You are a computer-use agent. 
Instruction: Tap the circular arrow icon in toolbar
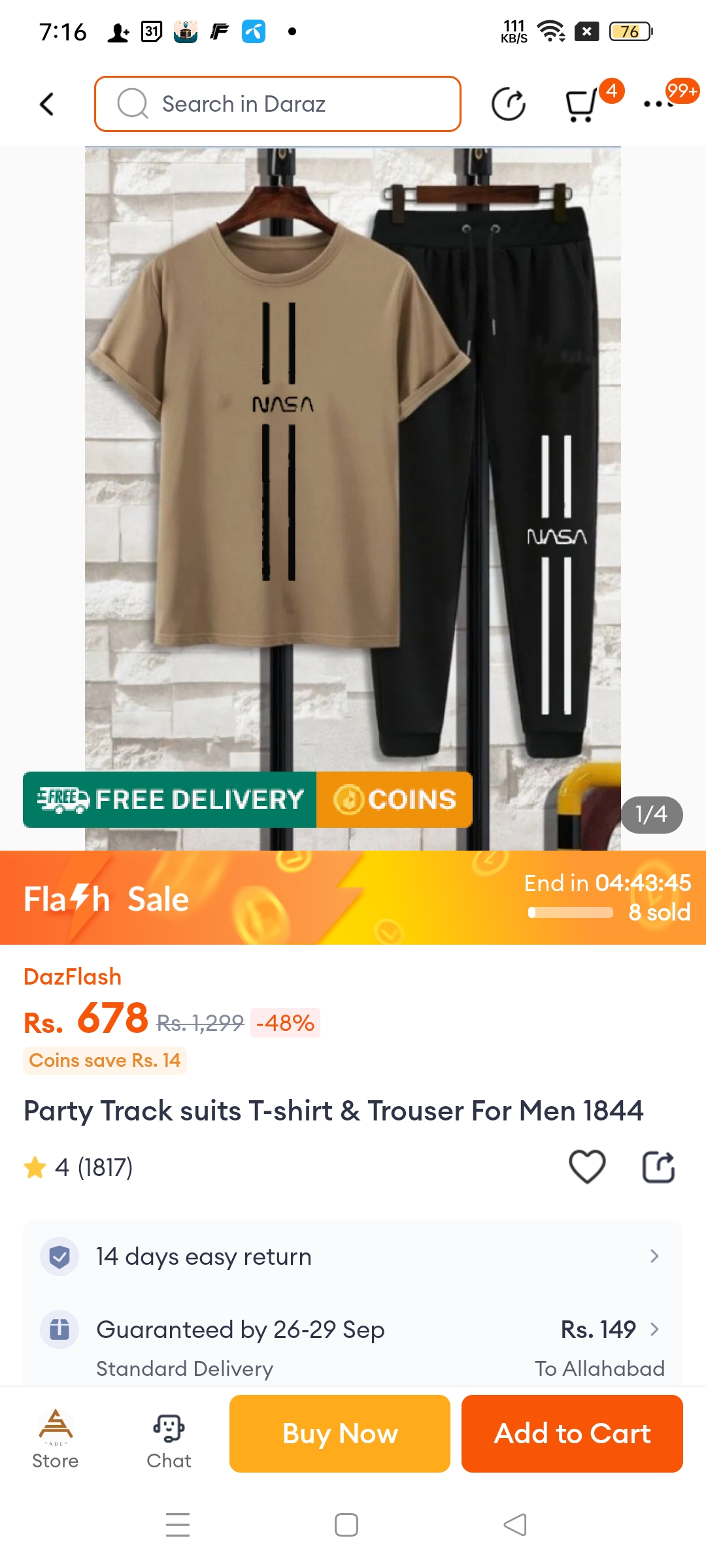[509, 104]
